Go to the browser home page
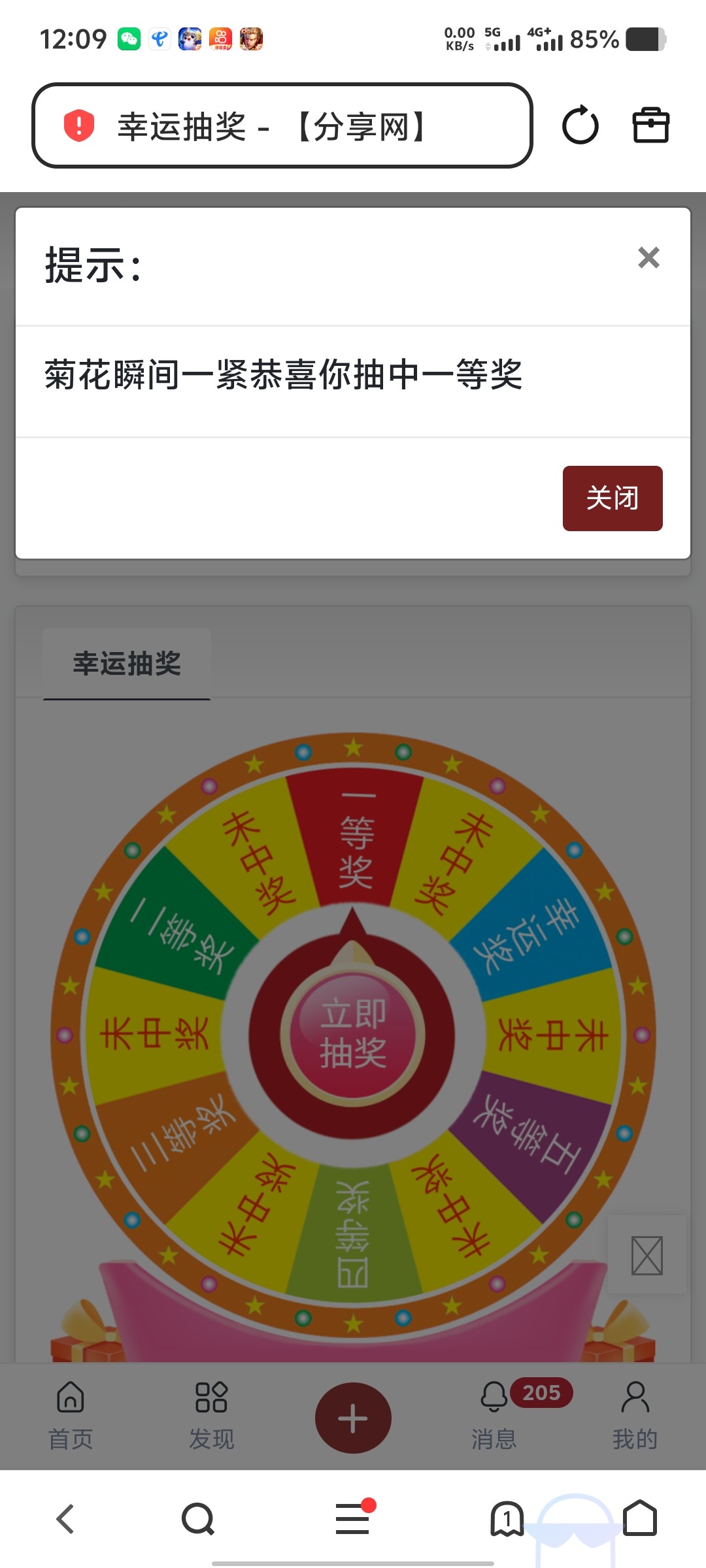The image size is (706, 1568). coord(640,1518)
